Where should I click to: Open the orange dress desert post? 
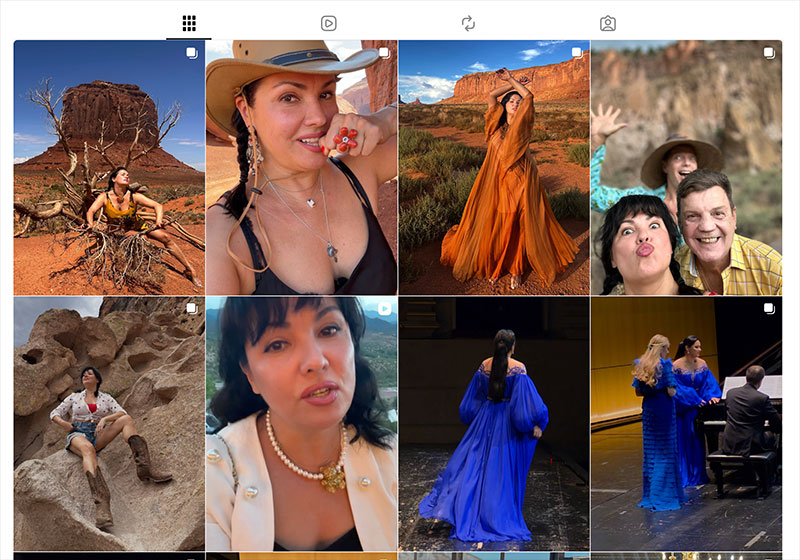pos(494,168)
